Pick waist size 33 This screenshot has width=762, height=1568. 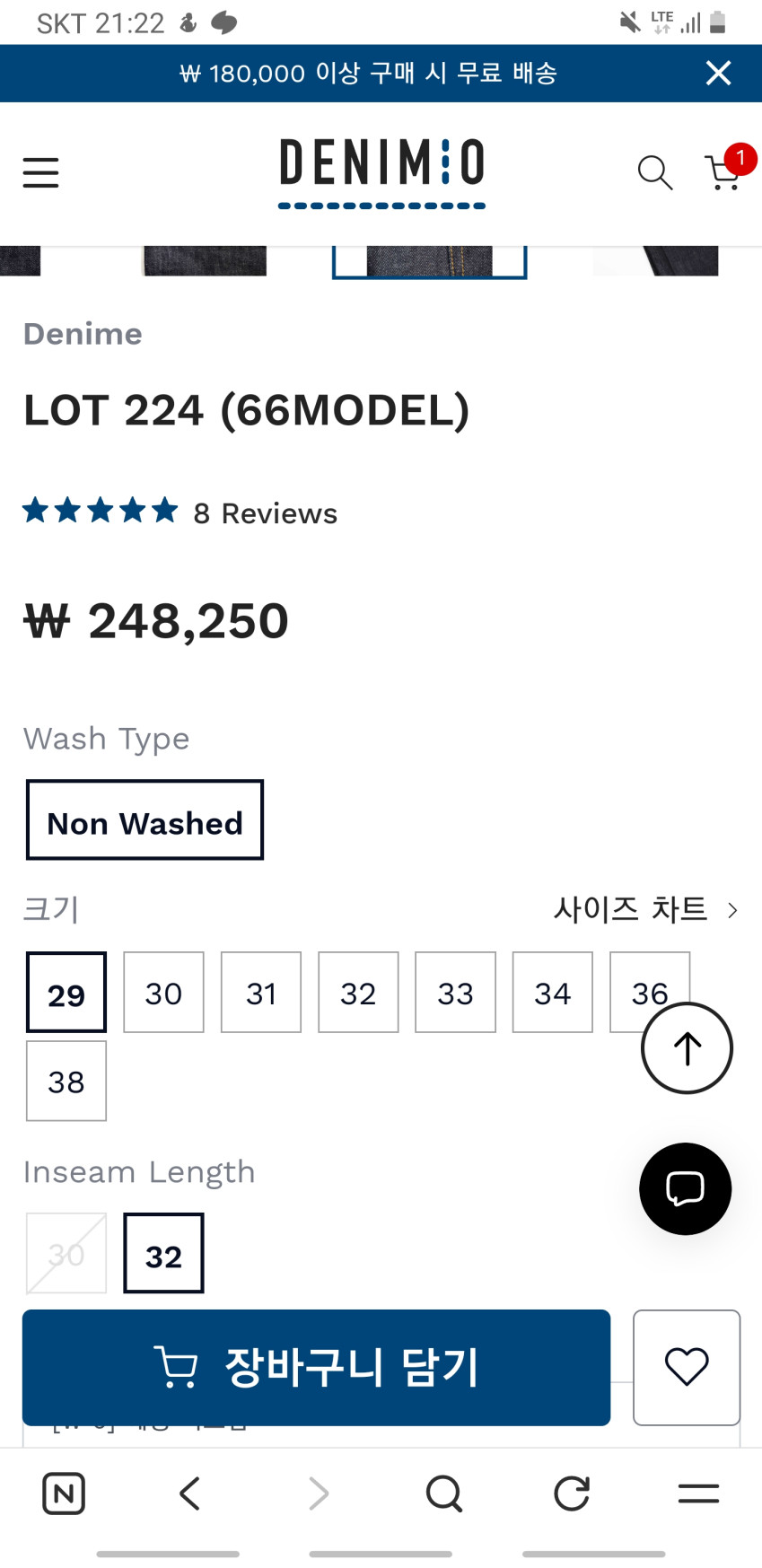click(455, 993)
